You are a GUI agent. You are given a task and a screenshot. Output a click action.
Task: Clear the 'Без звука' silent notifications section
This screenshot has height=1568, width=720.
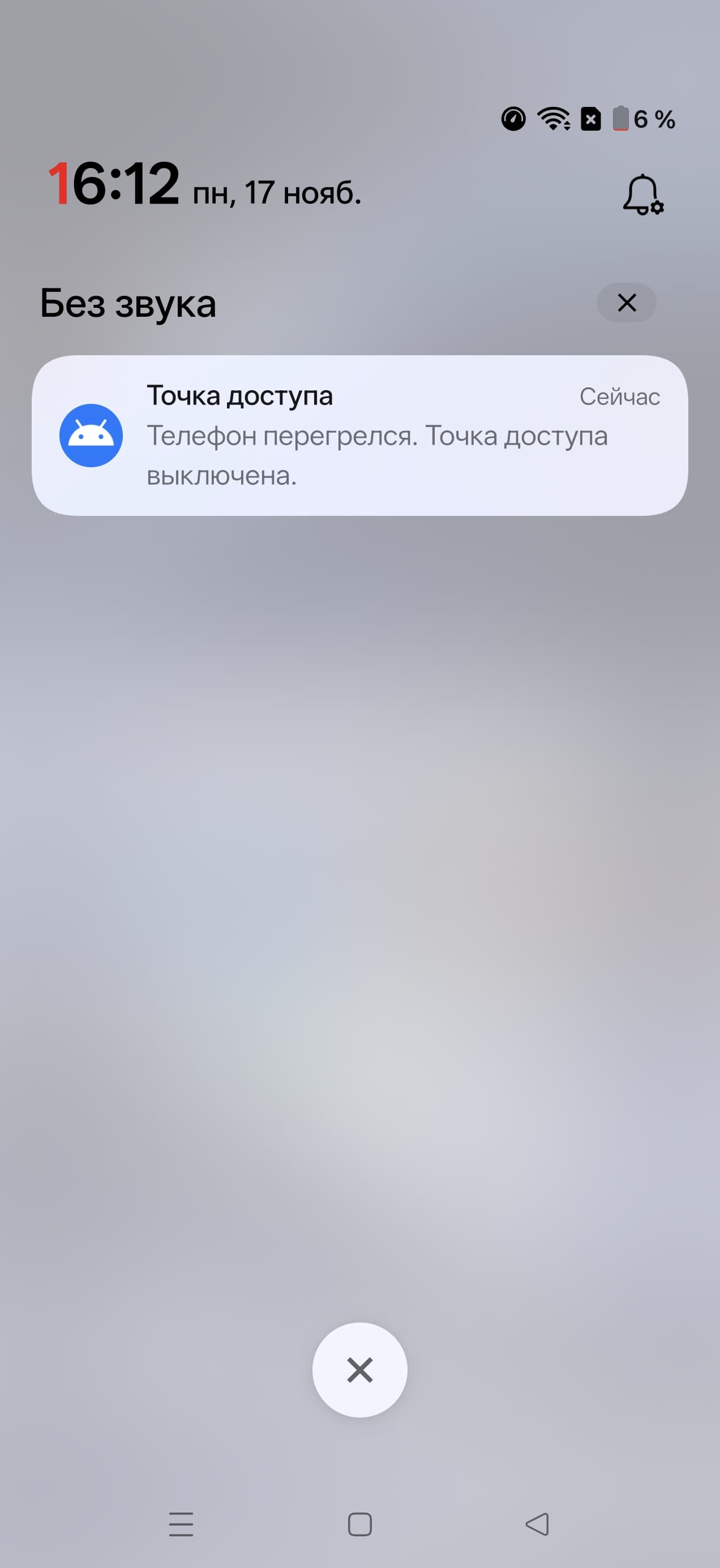coord(626,303)
